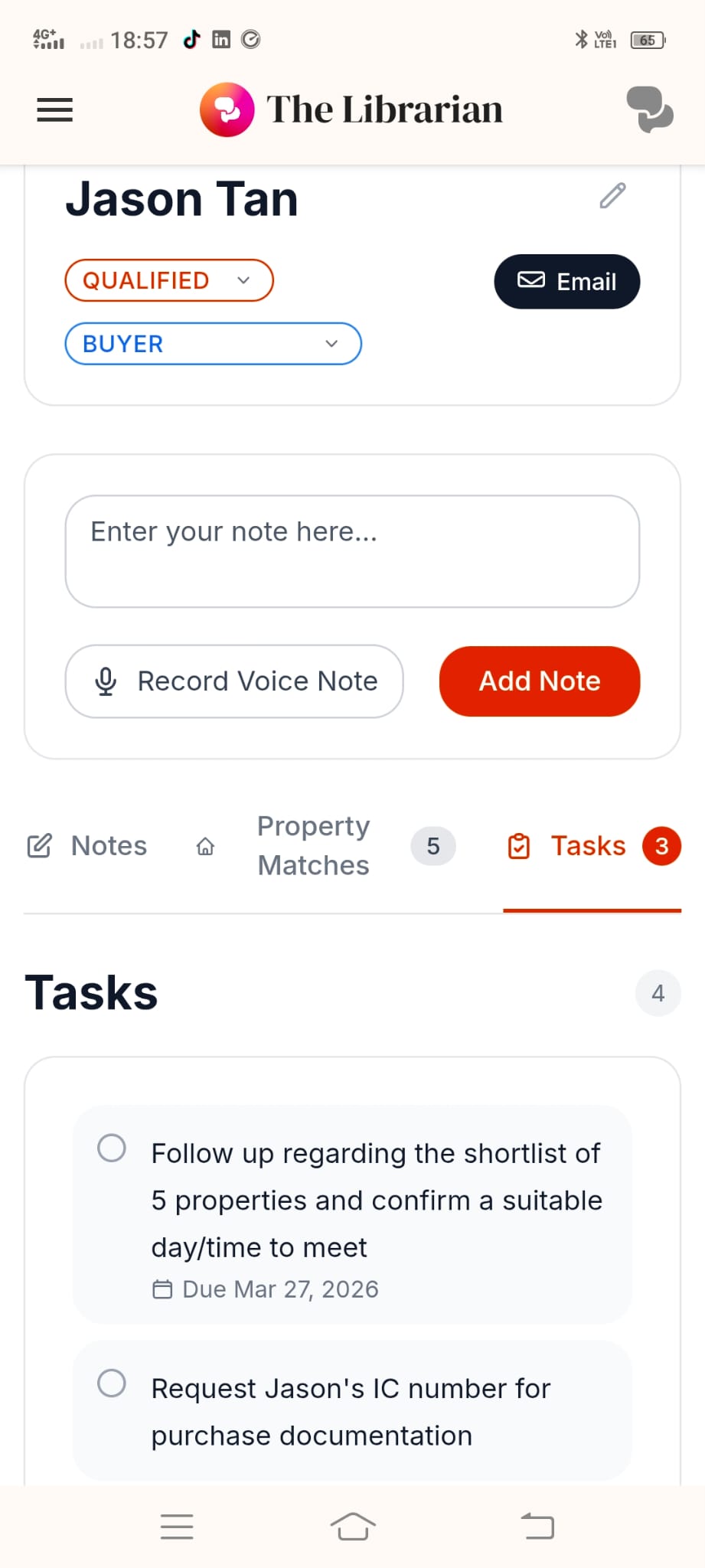
Task: Expand the BUYER type dropdown
Action: point(213,344)
